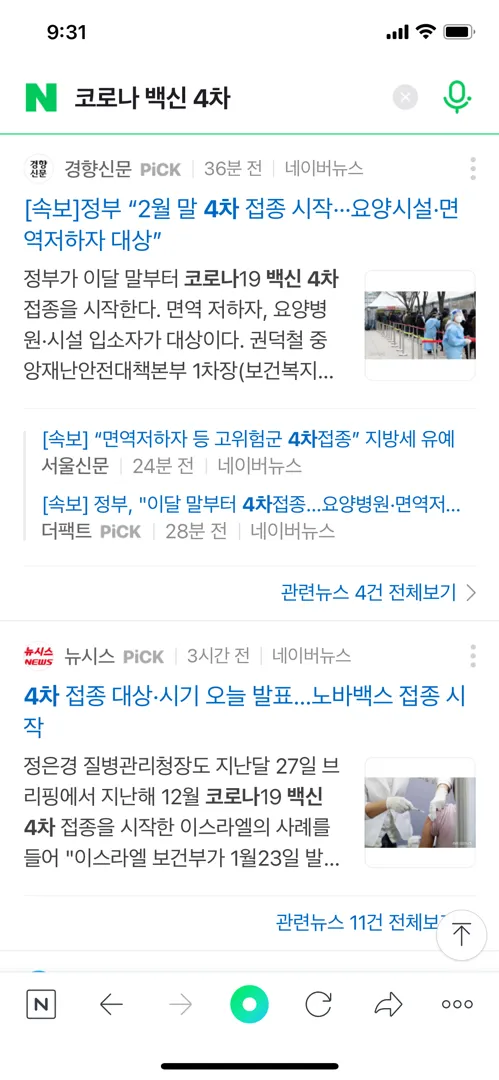The height and width of the screenshot is (1080, 499).
Task: Go to Naver home in toolbar
Action: (41, 1005)
